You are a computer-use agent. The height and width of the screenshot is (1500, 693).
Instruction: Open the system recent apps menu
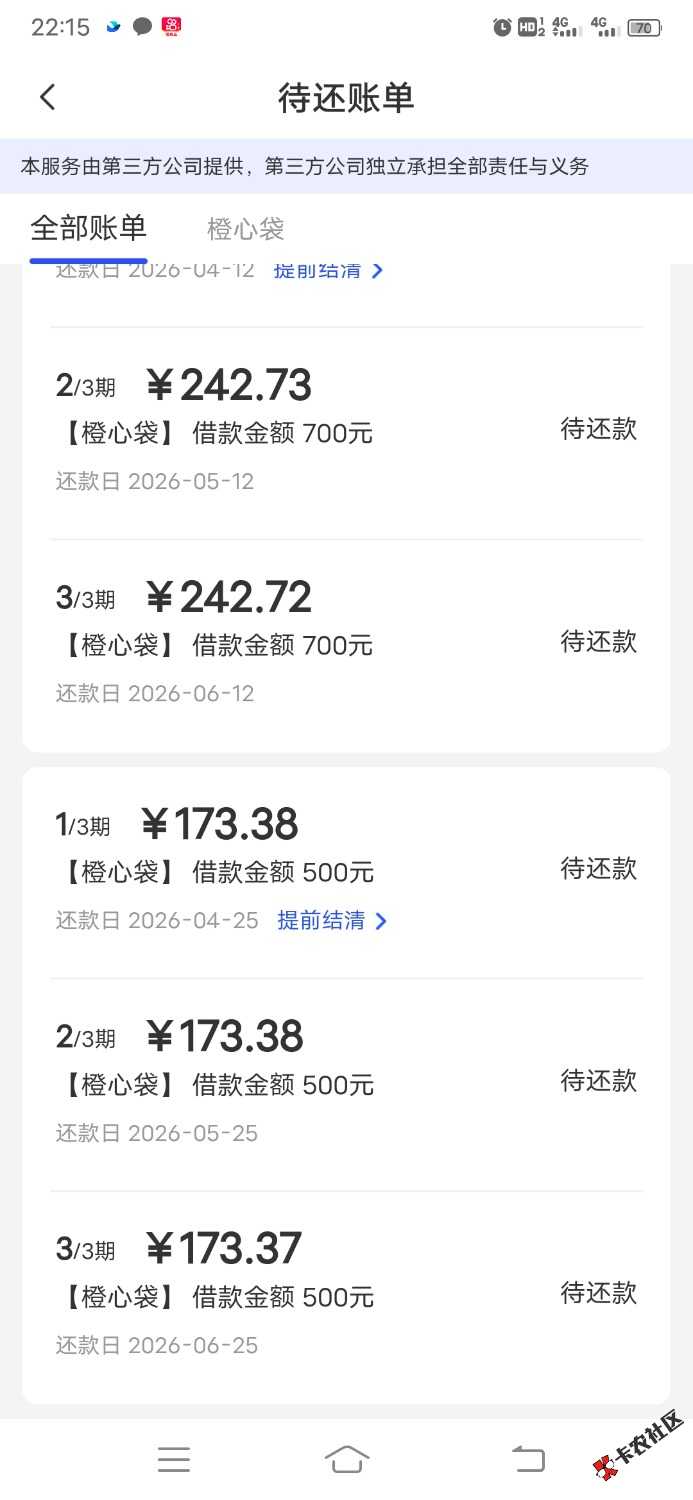click(174, 1460)
